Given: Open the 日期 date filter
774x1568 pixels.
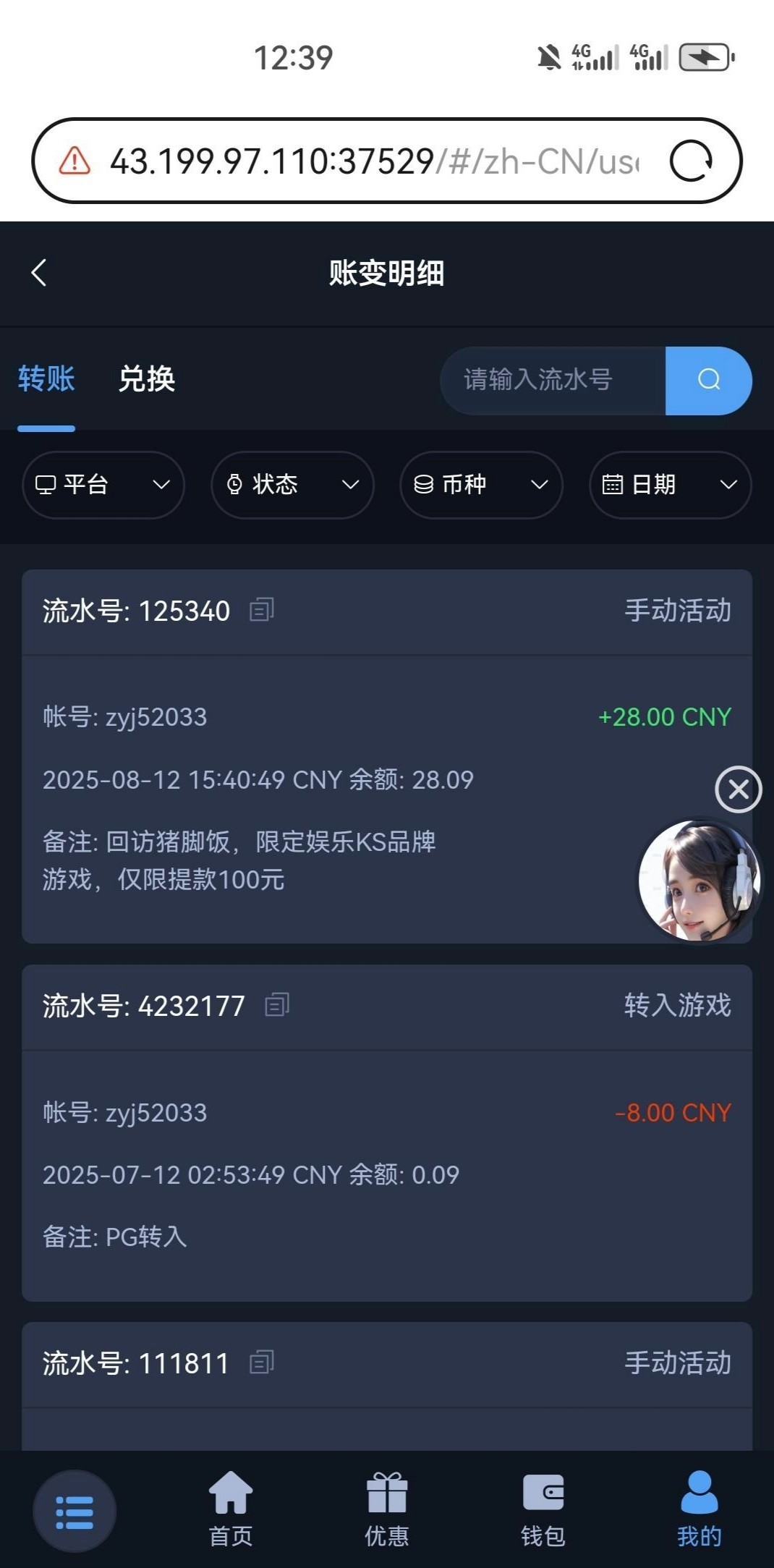Looking at the screenshot, I should (x=670, y=485).
